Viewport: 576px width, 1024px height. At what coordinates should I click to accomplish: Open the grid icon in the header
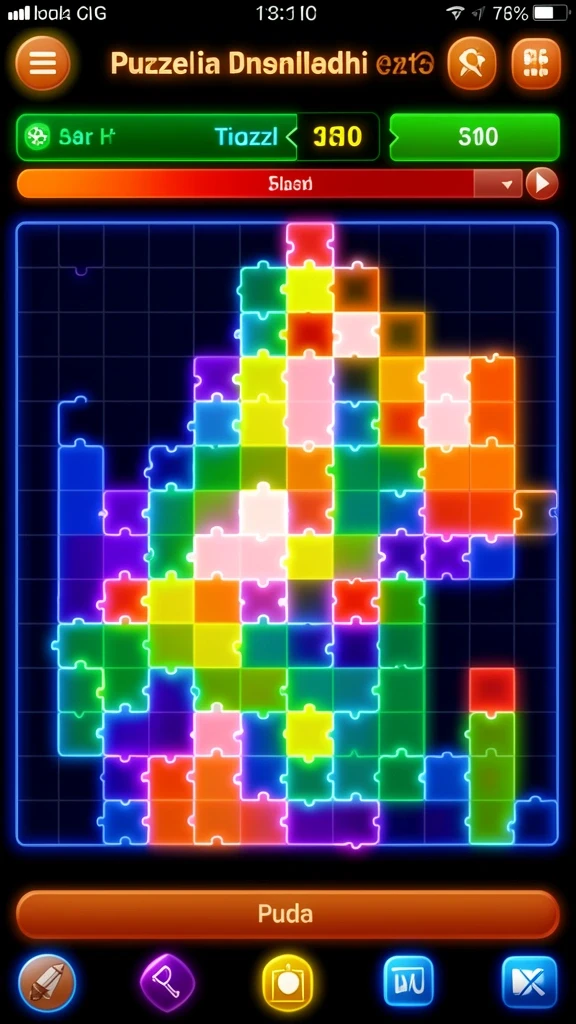536,63
